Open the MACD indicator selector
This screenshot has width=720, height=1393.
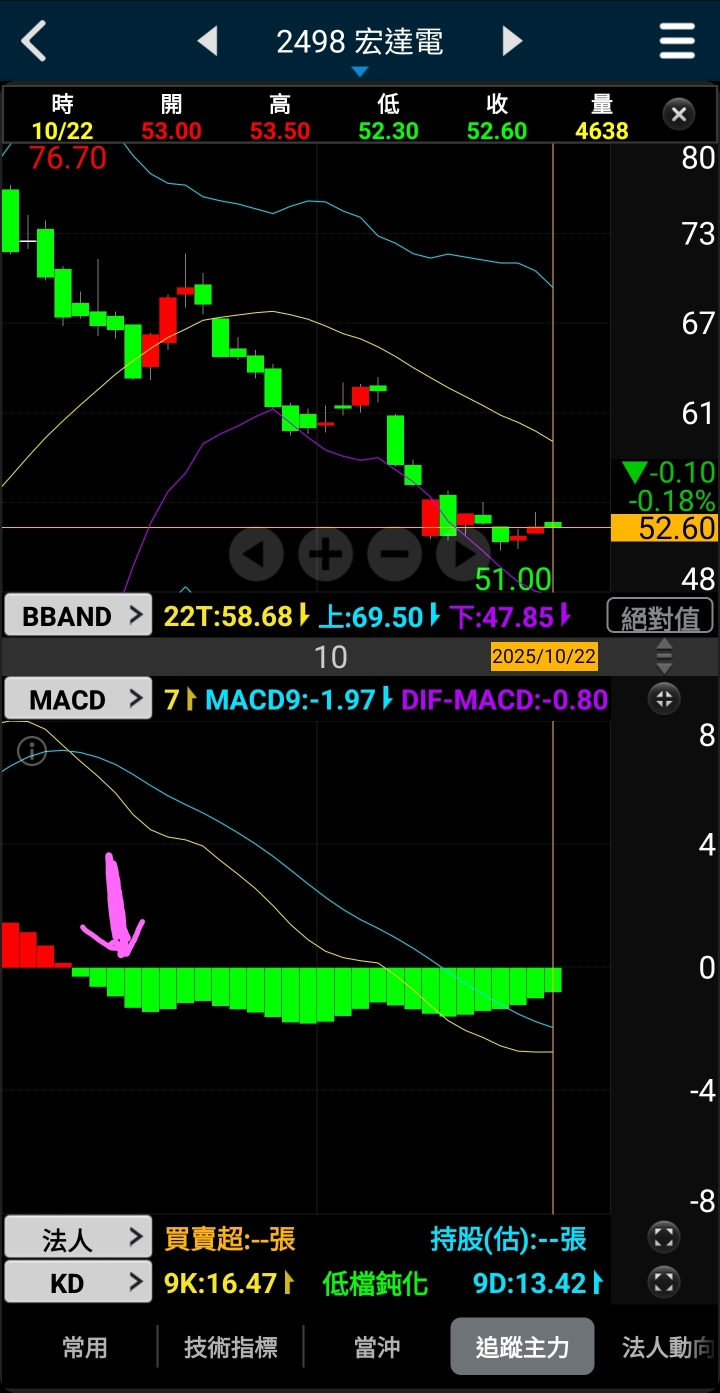point(78,699)
